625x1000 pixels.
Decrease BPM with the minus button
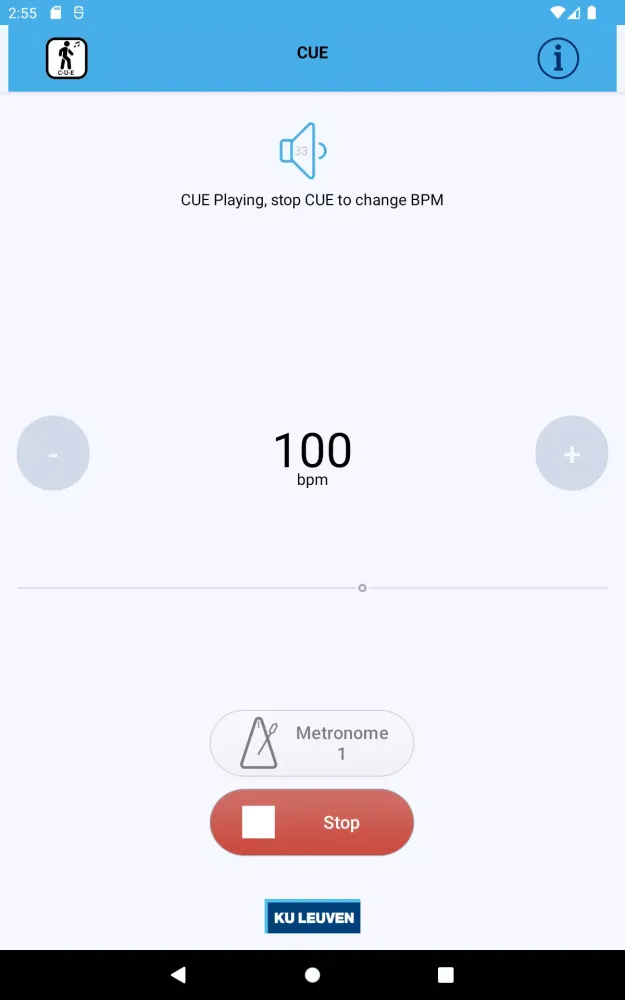(x=53, y=454)
